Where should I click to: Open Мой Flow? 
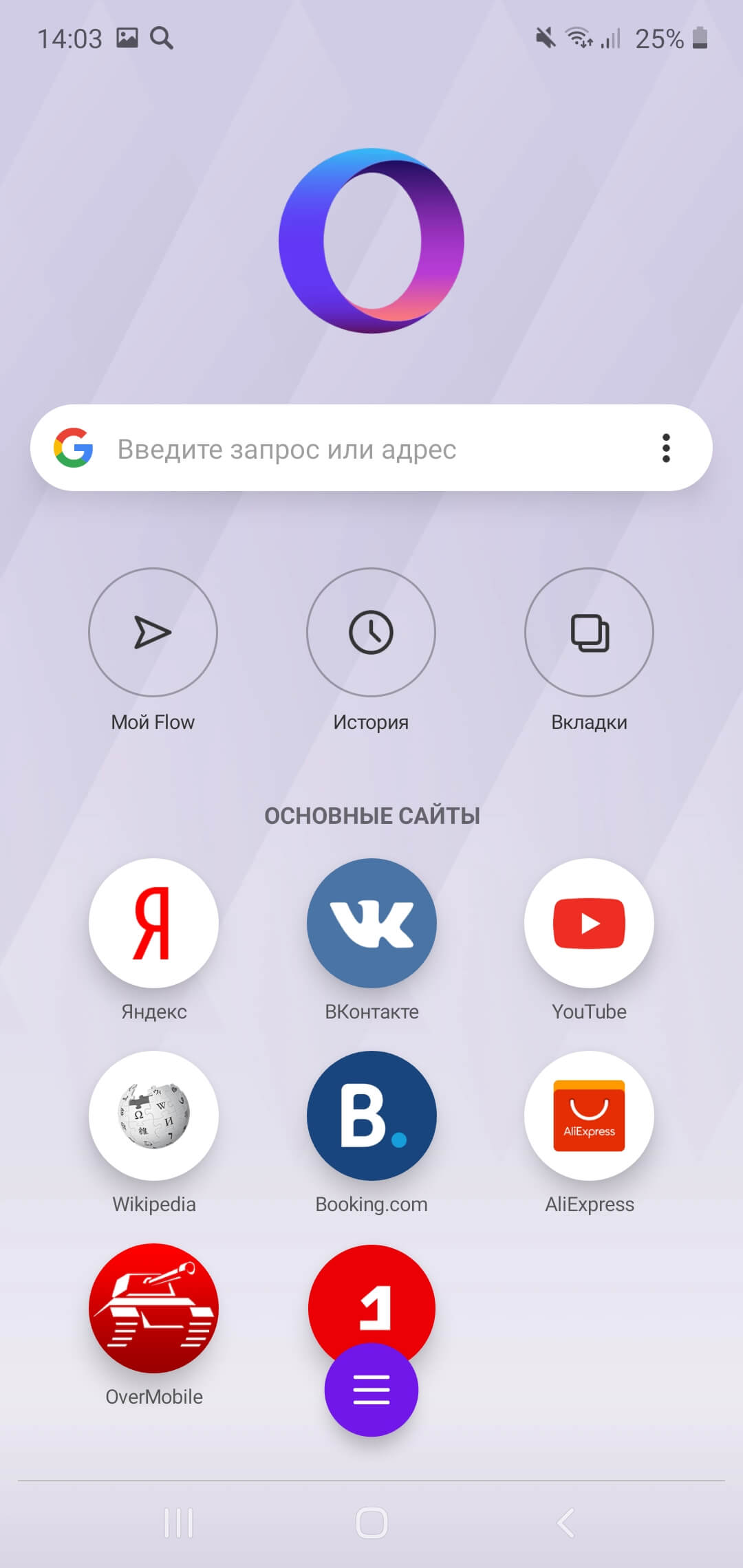pyautogui.click(x=153, y=633)
